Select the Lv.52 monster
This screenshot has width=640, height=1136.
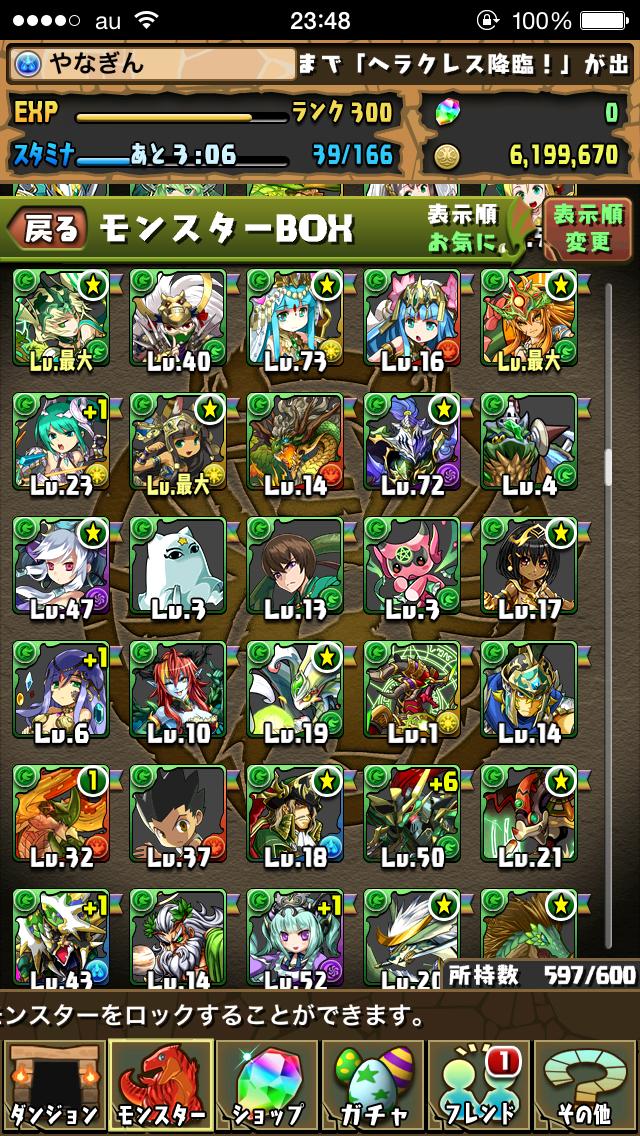click(x=295, y=938)
